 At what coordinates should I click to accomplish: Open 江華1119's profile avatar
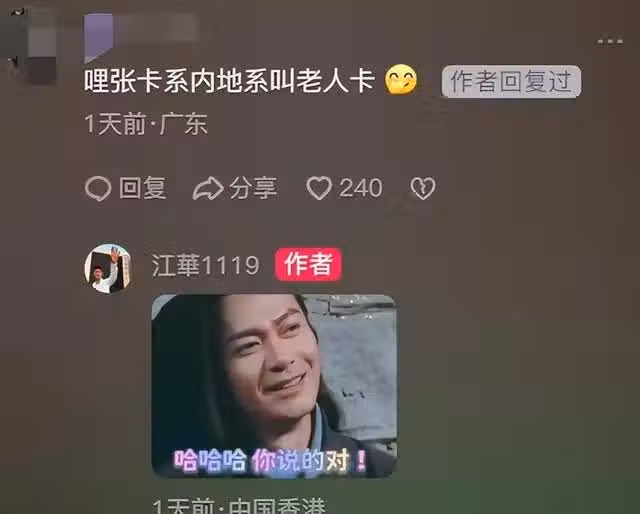pos(108,267)
